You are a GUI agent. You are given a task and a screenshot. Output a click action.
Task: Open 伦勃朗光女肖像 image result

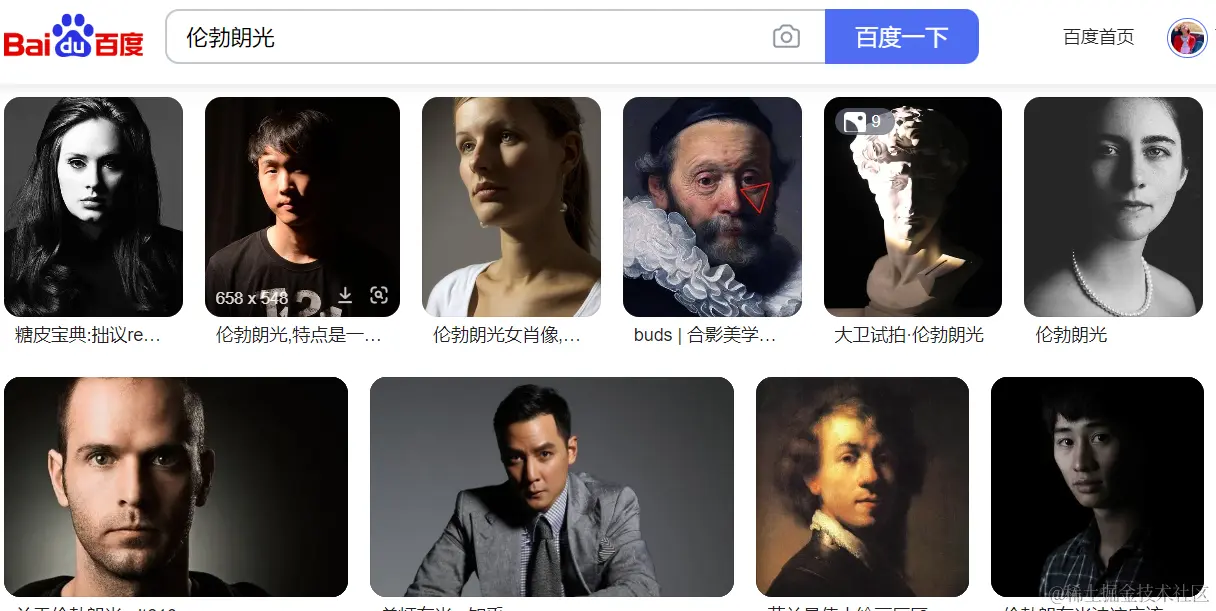(x=511, y=207)
